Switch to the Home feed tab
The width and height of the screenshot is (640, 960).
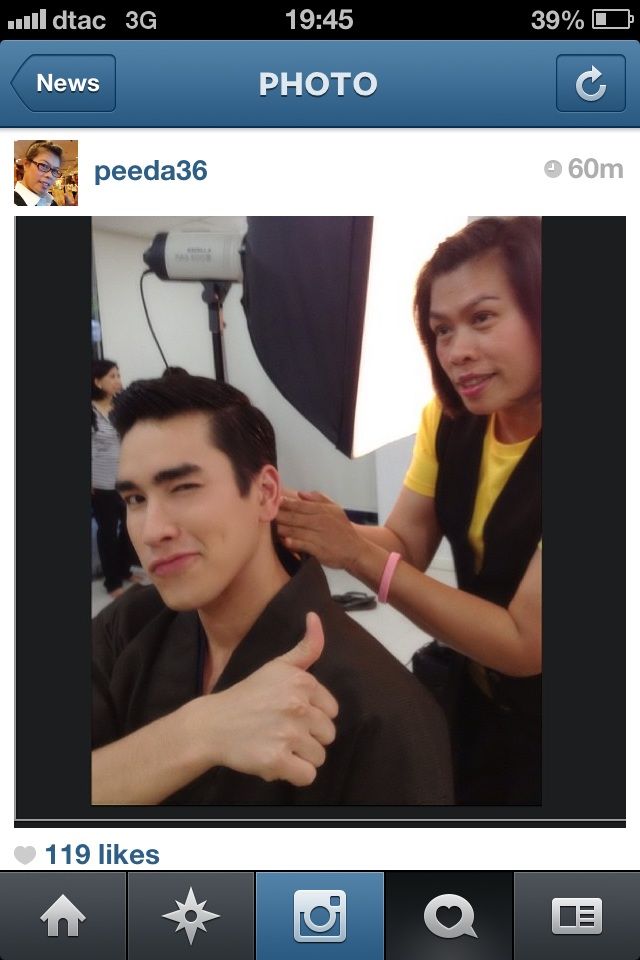(x=64, y=916)
